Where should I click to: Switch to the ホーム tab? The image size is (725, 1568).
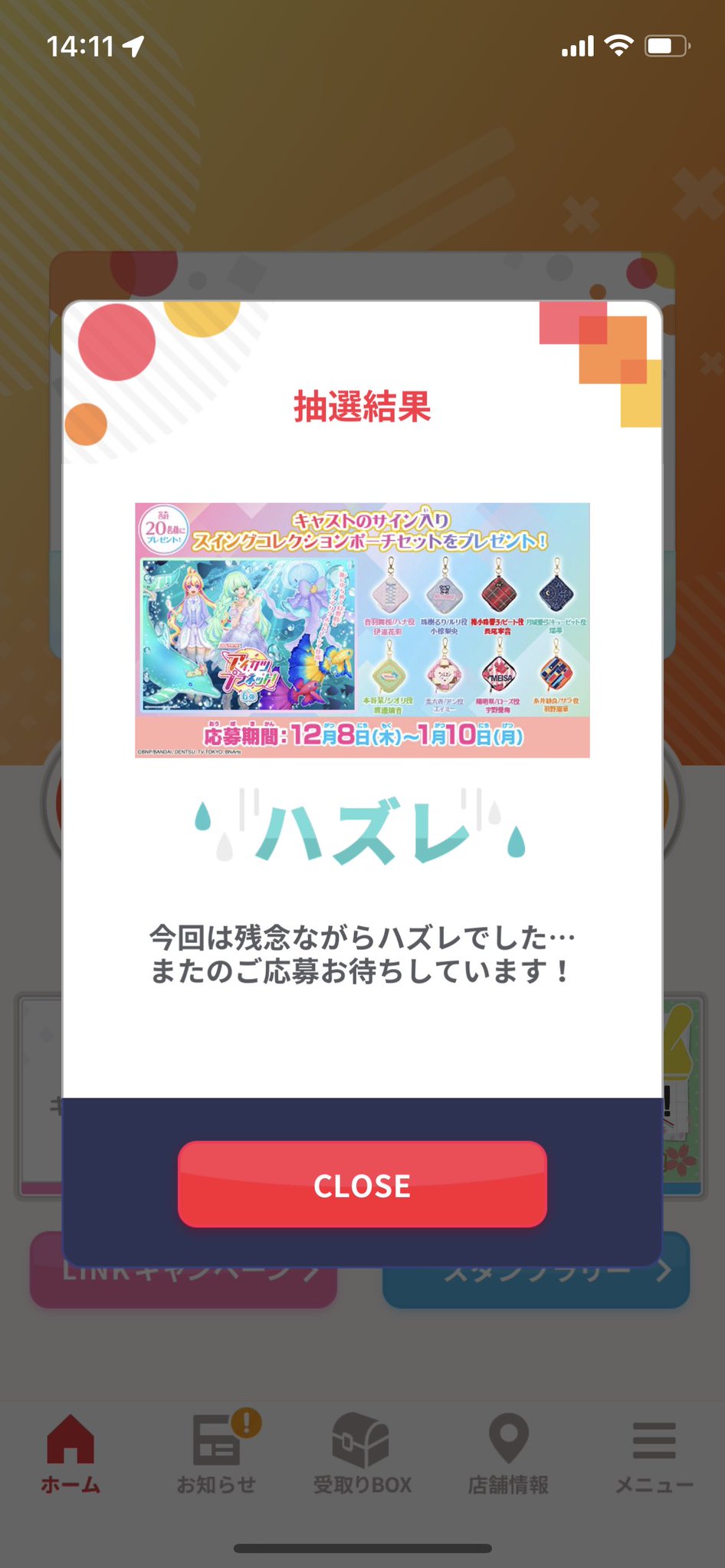71,1453
